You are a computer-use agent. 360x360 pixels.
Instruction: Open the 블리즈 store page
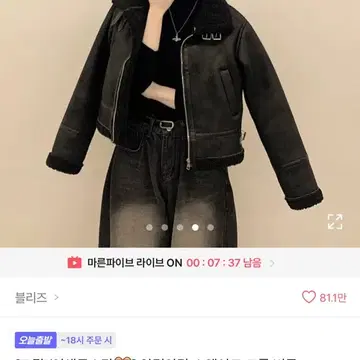[37, 297]
